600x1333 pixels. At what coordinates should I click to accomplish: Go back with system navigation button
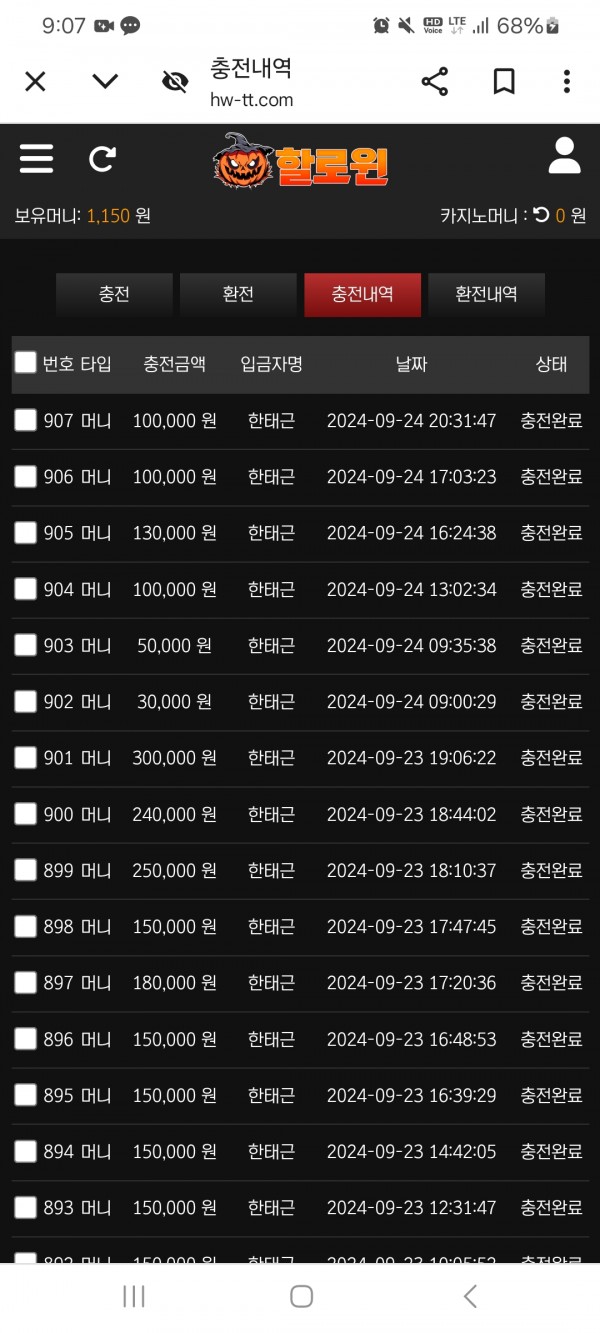click(470, 1297)
